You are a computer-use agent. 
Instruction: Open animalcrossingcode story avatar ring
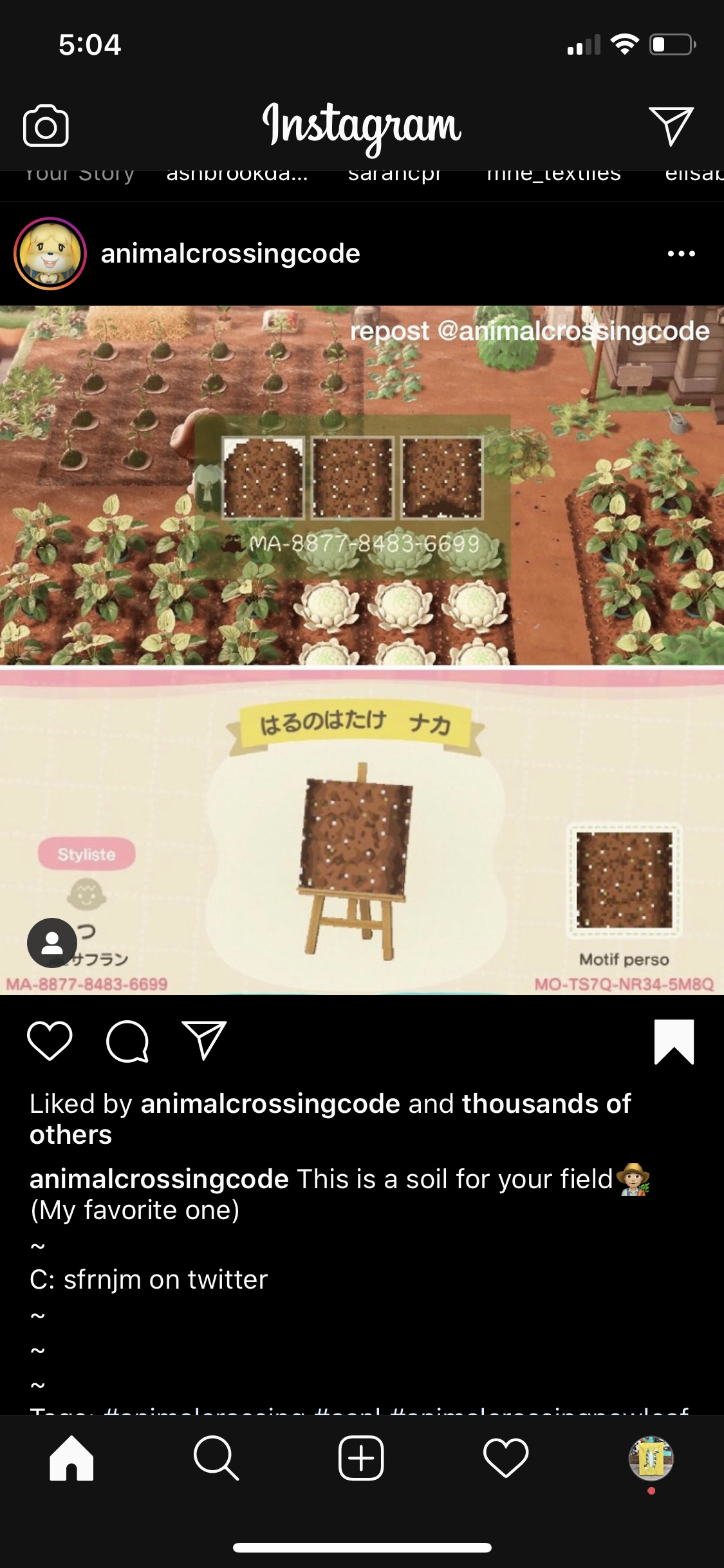(x=50, y=254)
